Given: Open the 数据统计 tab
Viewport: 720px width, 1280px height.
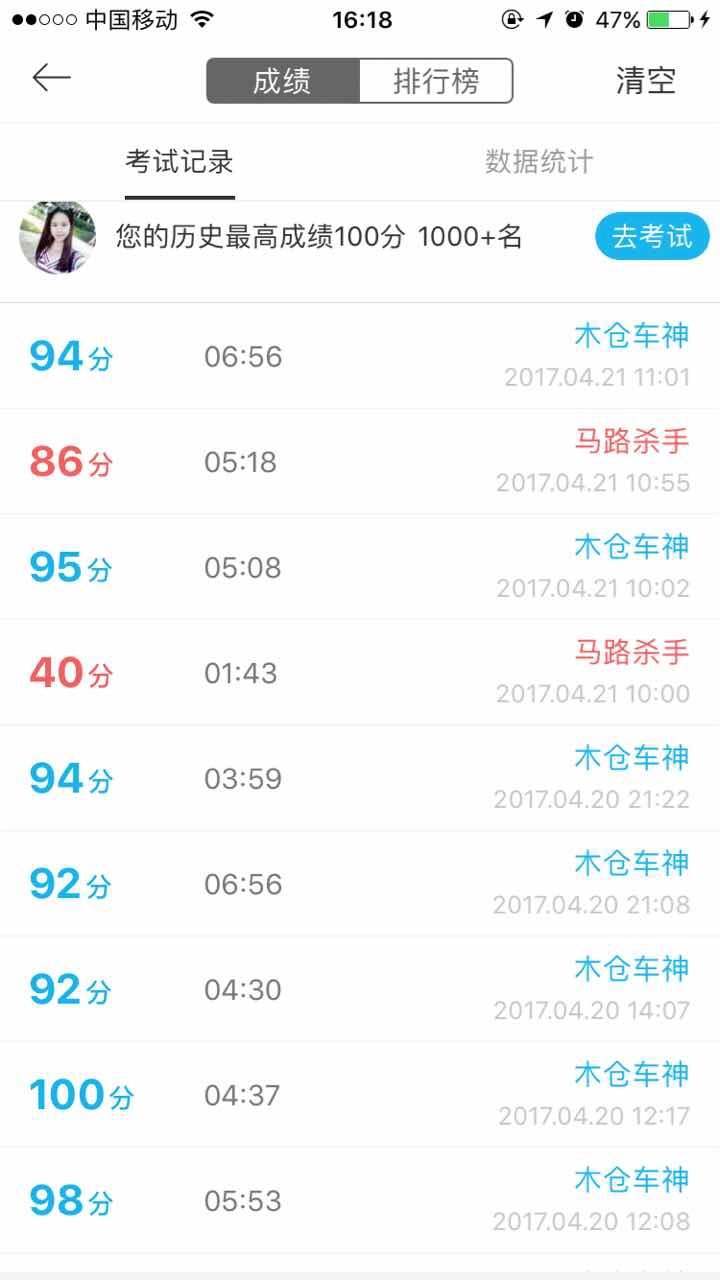Looking at the screenshot, I should (x=539, y=161).
